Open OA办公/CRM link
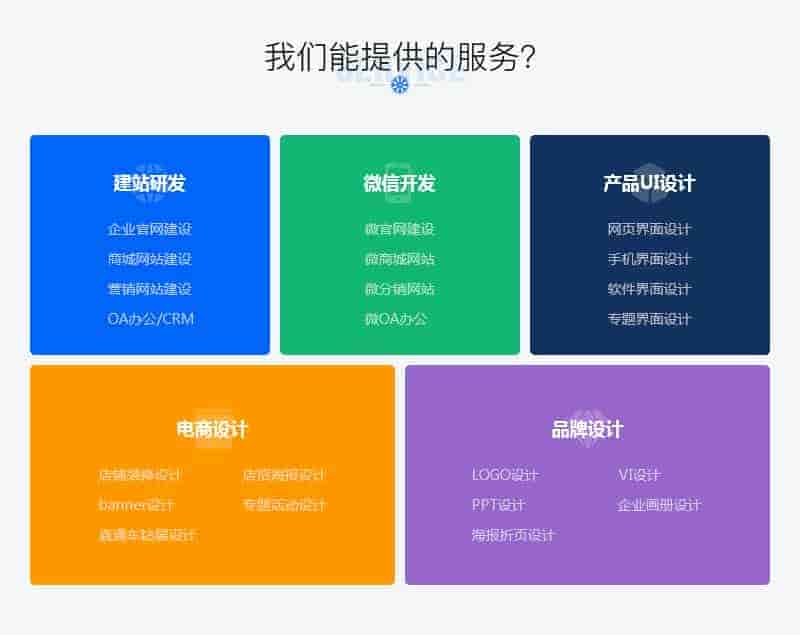The width and height of the screenshot is (800, 635). coord(150,319)
